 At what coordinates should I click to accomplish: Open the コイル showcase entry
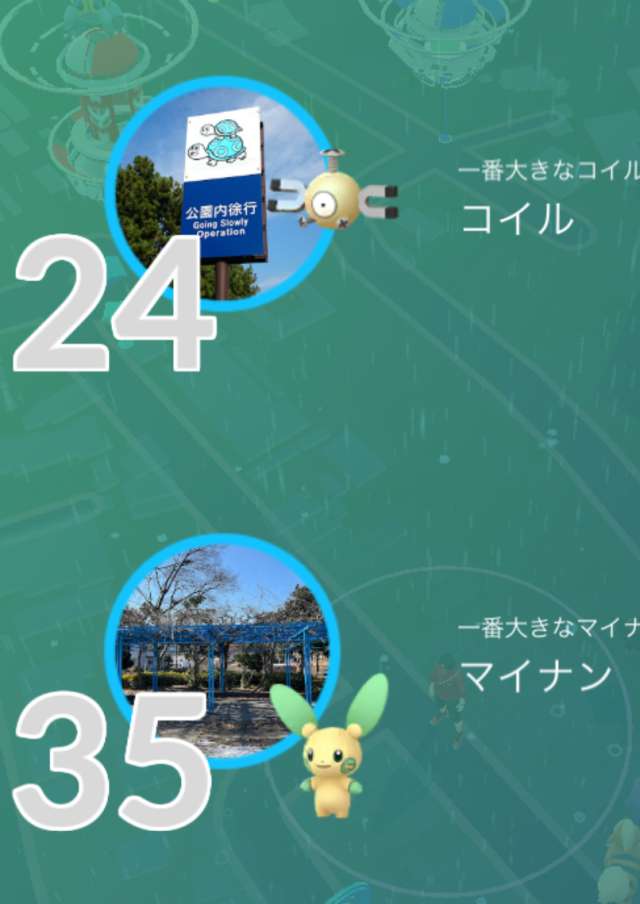point(517,218)
